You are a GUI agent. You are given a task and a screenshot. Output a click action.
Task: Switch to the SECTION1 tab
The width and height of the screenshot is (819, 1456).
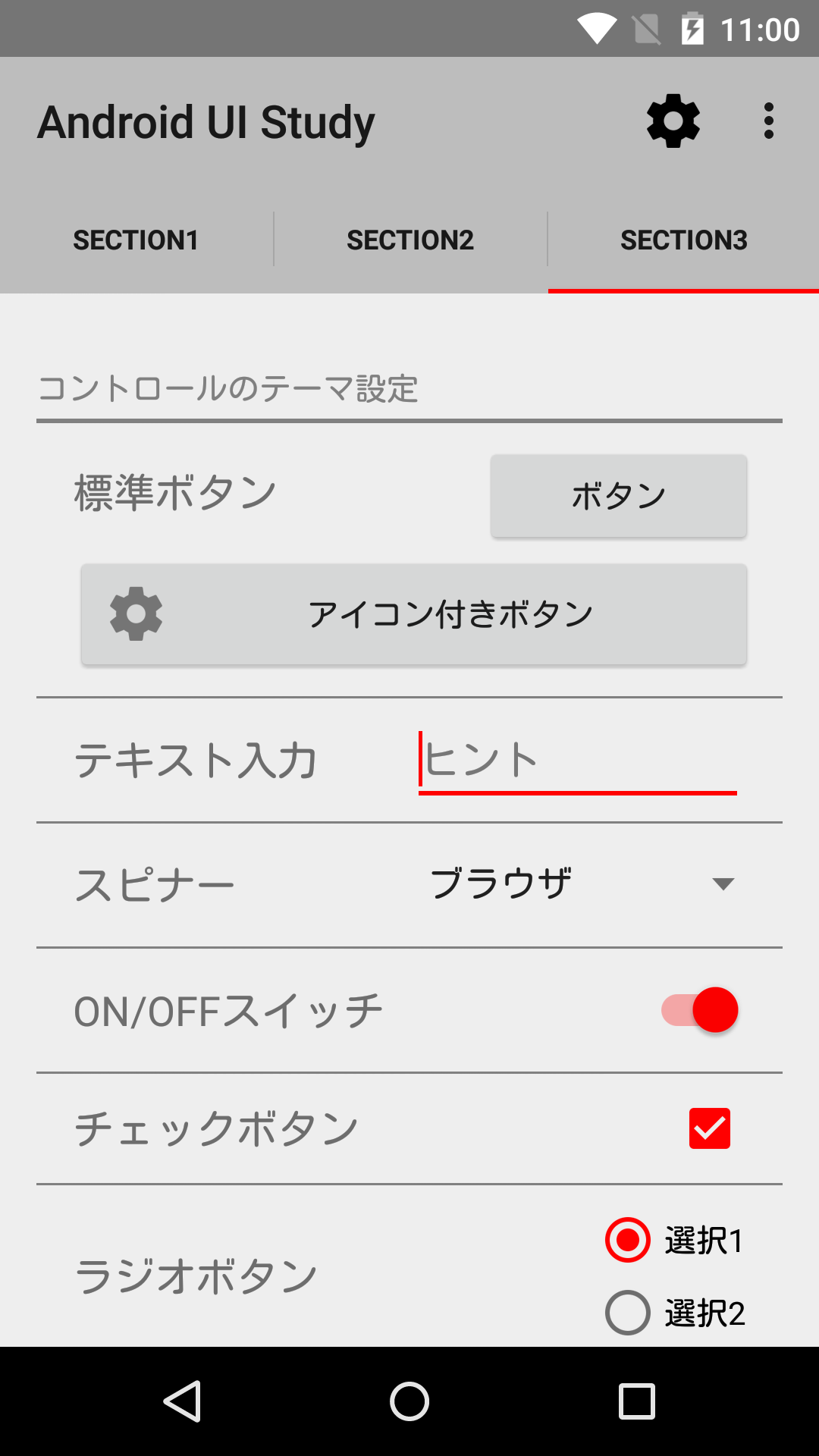(x=136, y=240)
